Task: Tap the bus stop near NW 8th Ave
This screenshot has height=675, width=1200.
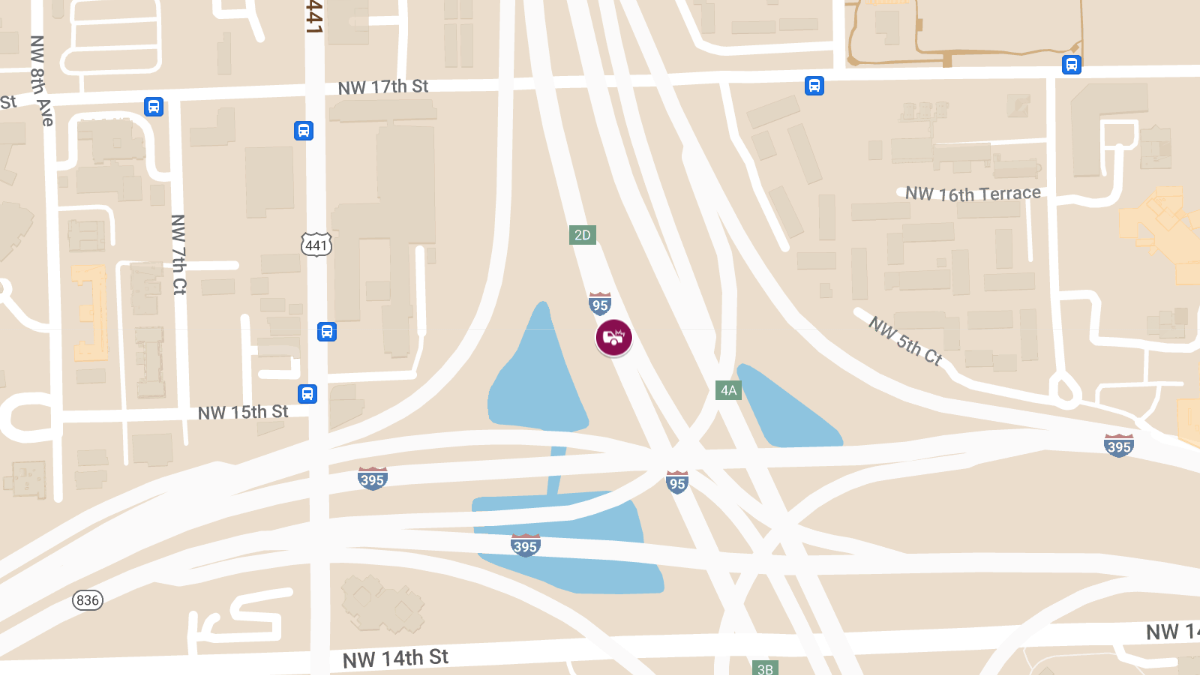Action: (x=153, y=106)
